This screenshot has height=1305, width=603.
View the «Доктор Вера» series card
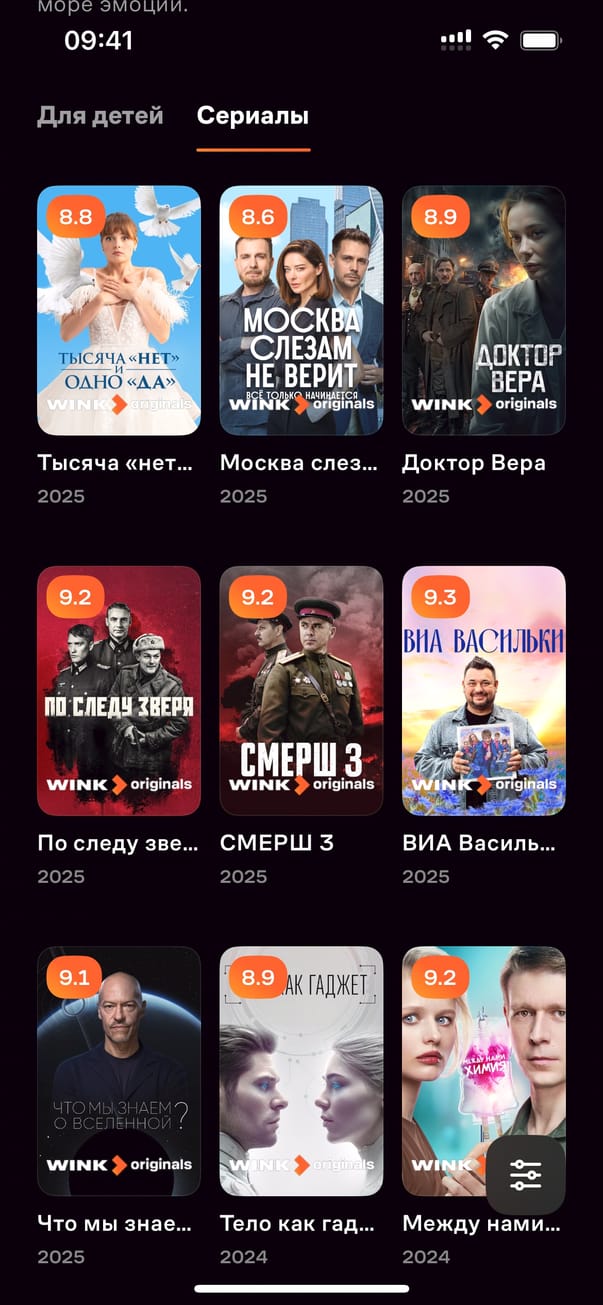coord(484,311)
